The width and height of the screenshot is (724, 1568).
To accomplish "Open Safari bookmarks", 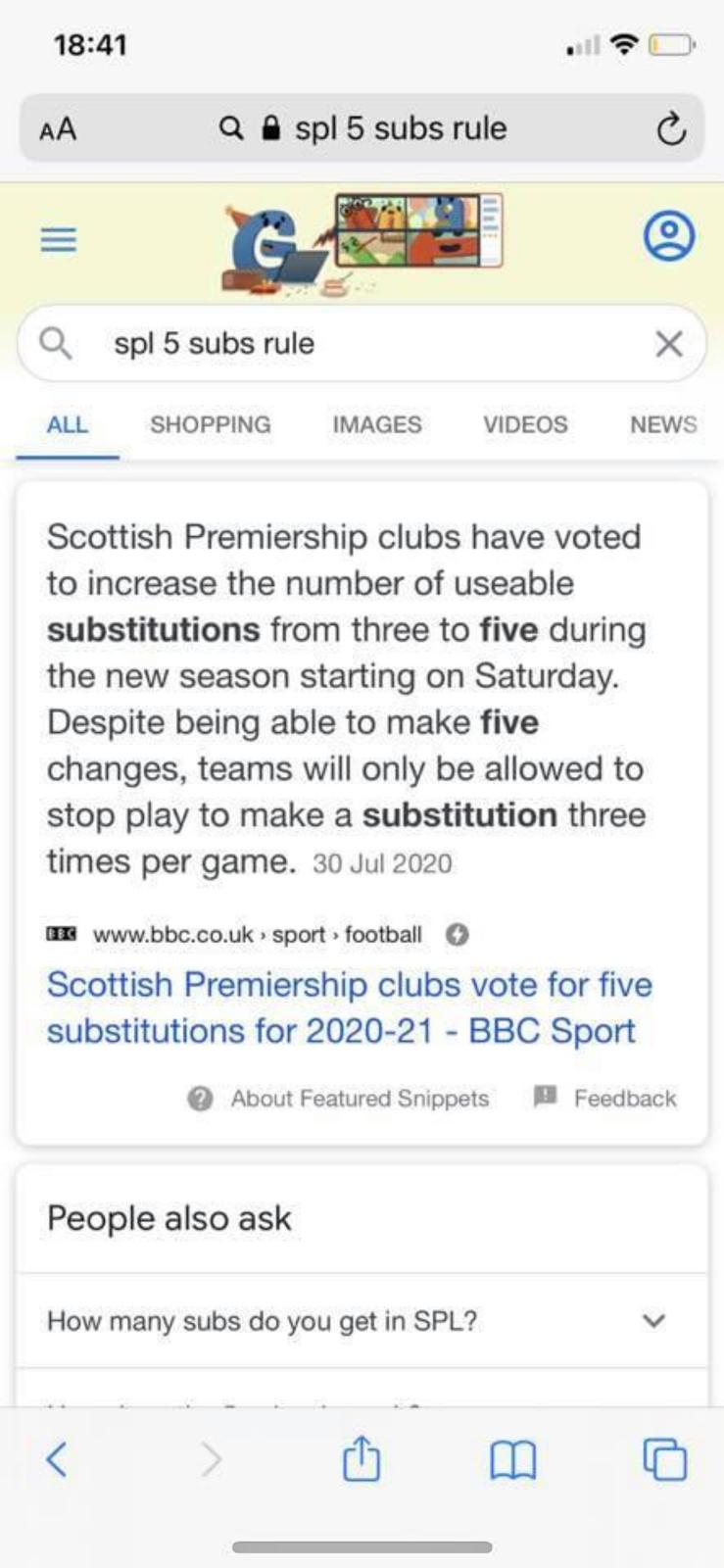I will click(512, 1460).
